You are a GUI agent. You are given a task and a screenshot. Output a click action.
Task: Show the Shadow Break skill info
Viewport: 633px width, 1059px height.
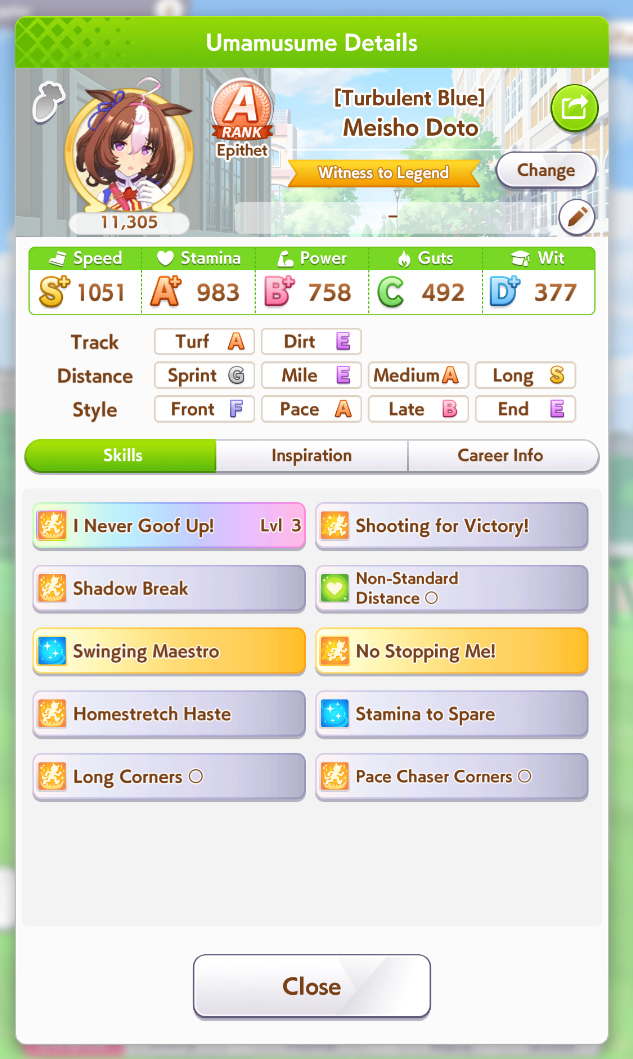pos(169,589)
